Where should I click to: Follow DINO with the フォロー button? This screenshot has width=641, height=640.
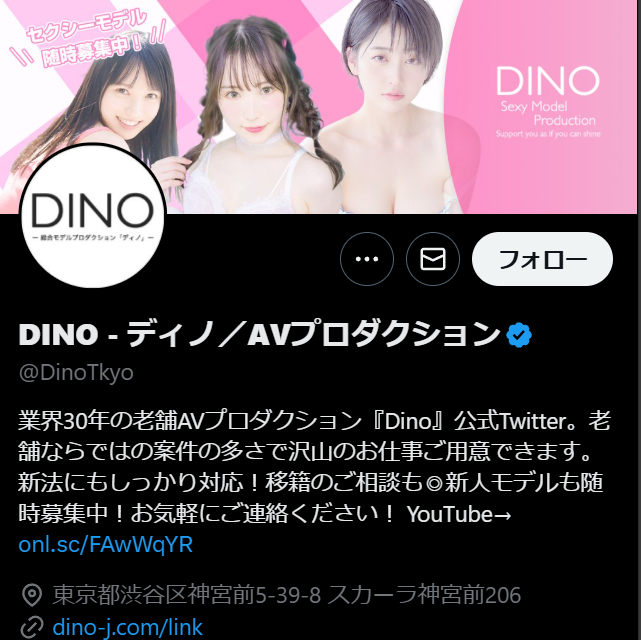pos(542,260)
